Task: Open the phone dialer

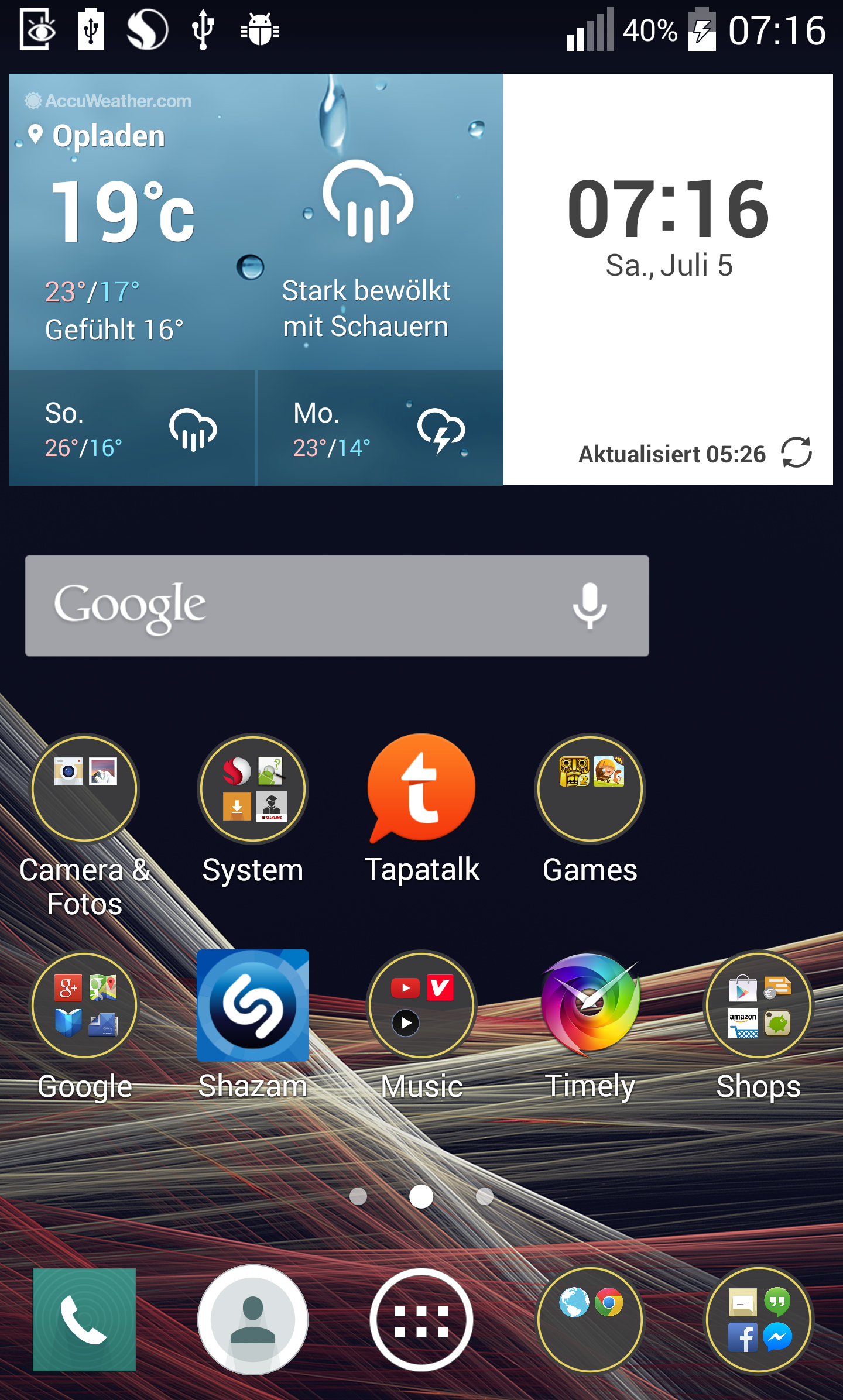Action: tap(84, 1320)
